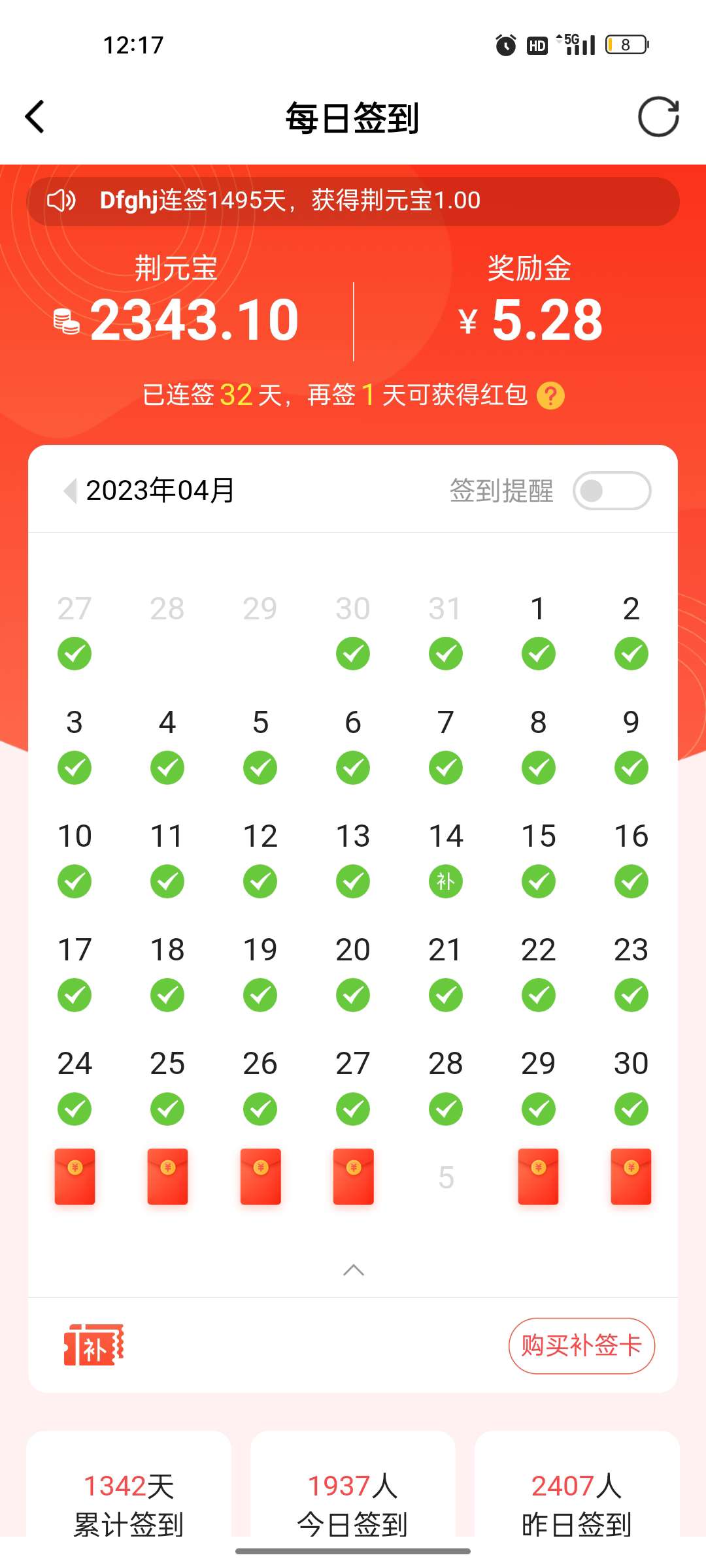Refresh the daily sign-in page

click(658, 117)
